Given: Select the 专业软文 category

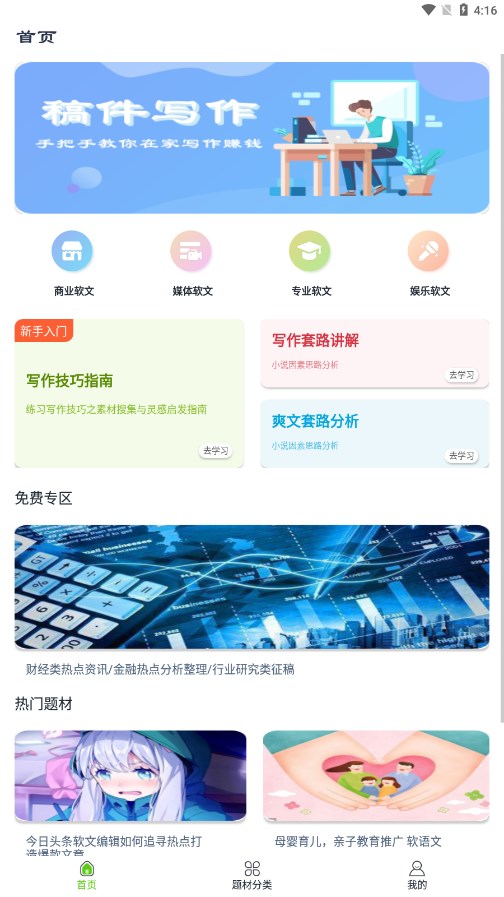Looking at the screenshot, I should point(310,264).
